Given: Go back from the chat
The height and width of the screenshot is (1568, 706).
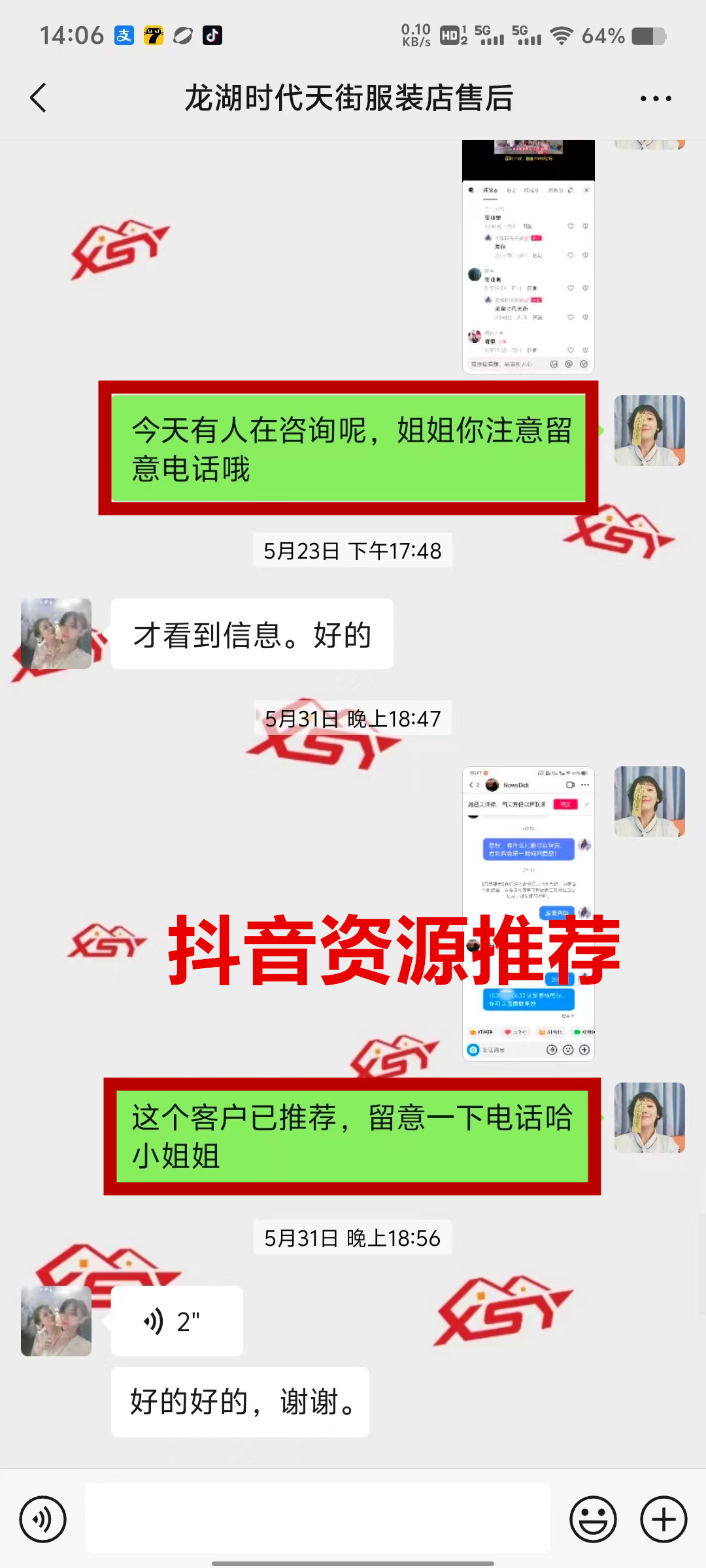Looking at the screenshot, I should [38, 98].
